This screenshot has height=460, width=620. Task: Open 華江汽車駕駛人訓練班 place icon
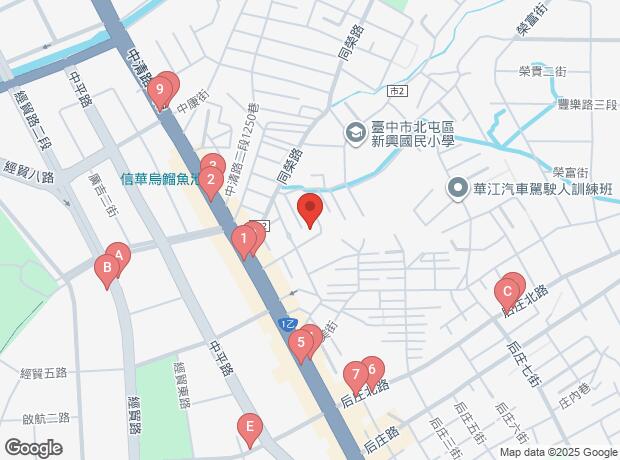point(458,186)
